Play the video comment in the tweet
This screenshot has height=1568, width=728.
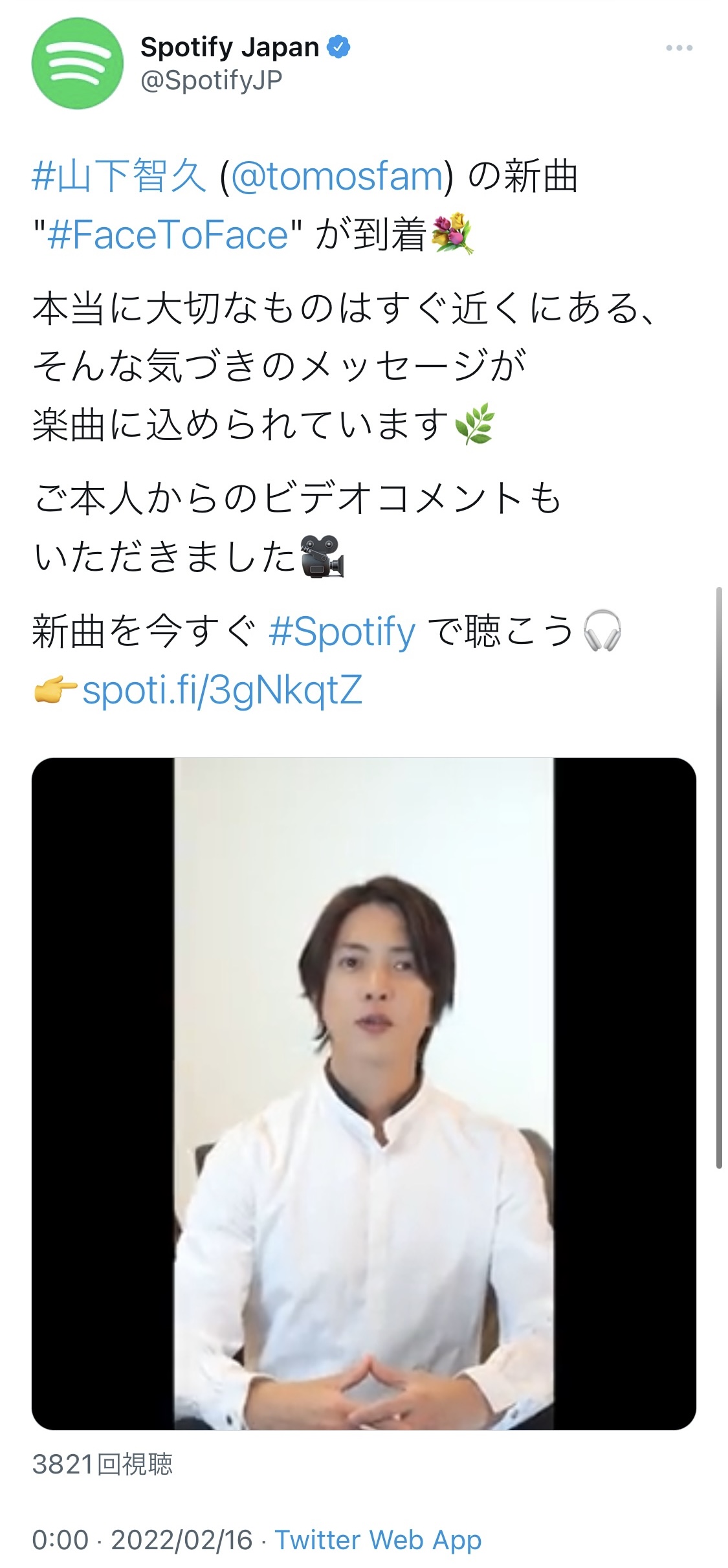click(x=364, y=1094)
